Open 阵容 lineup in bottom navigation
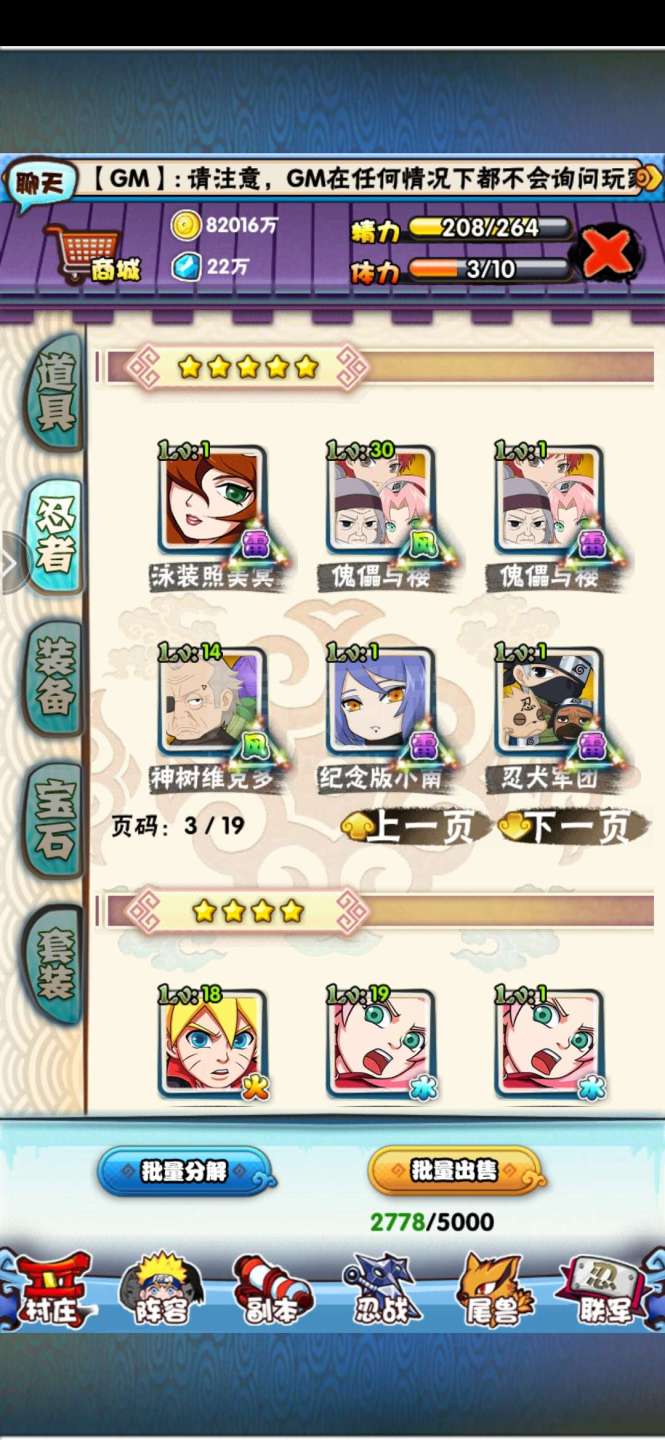 tap(160, 1291)
